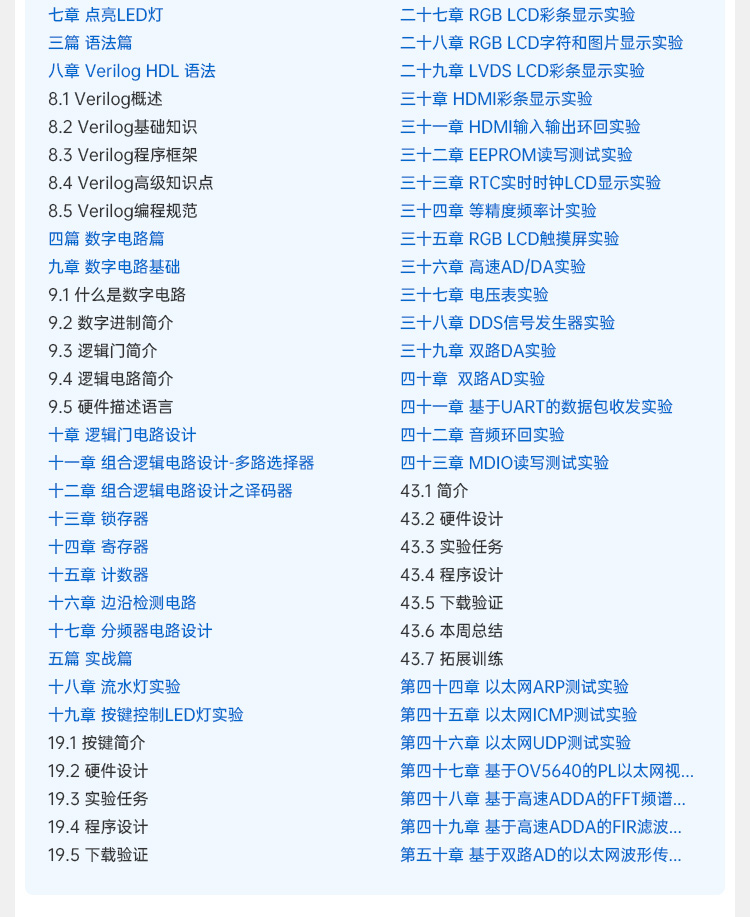Open 四十三章 MDIO读写测试实验 chapter

pyautogui.click(x=504, y=463)
